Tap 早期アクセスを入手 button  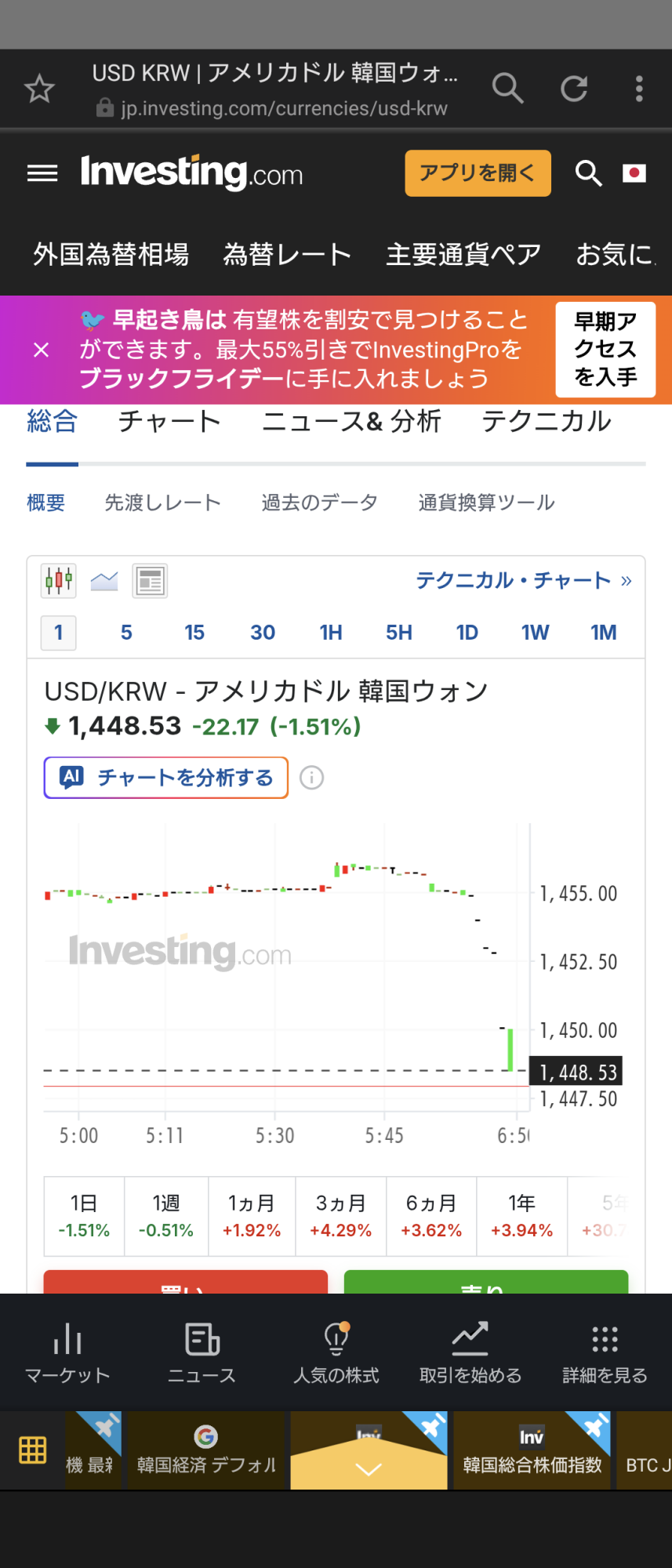click(605, 350)
